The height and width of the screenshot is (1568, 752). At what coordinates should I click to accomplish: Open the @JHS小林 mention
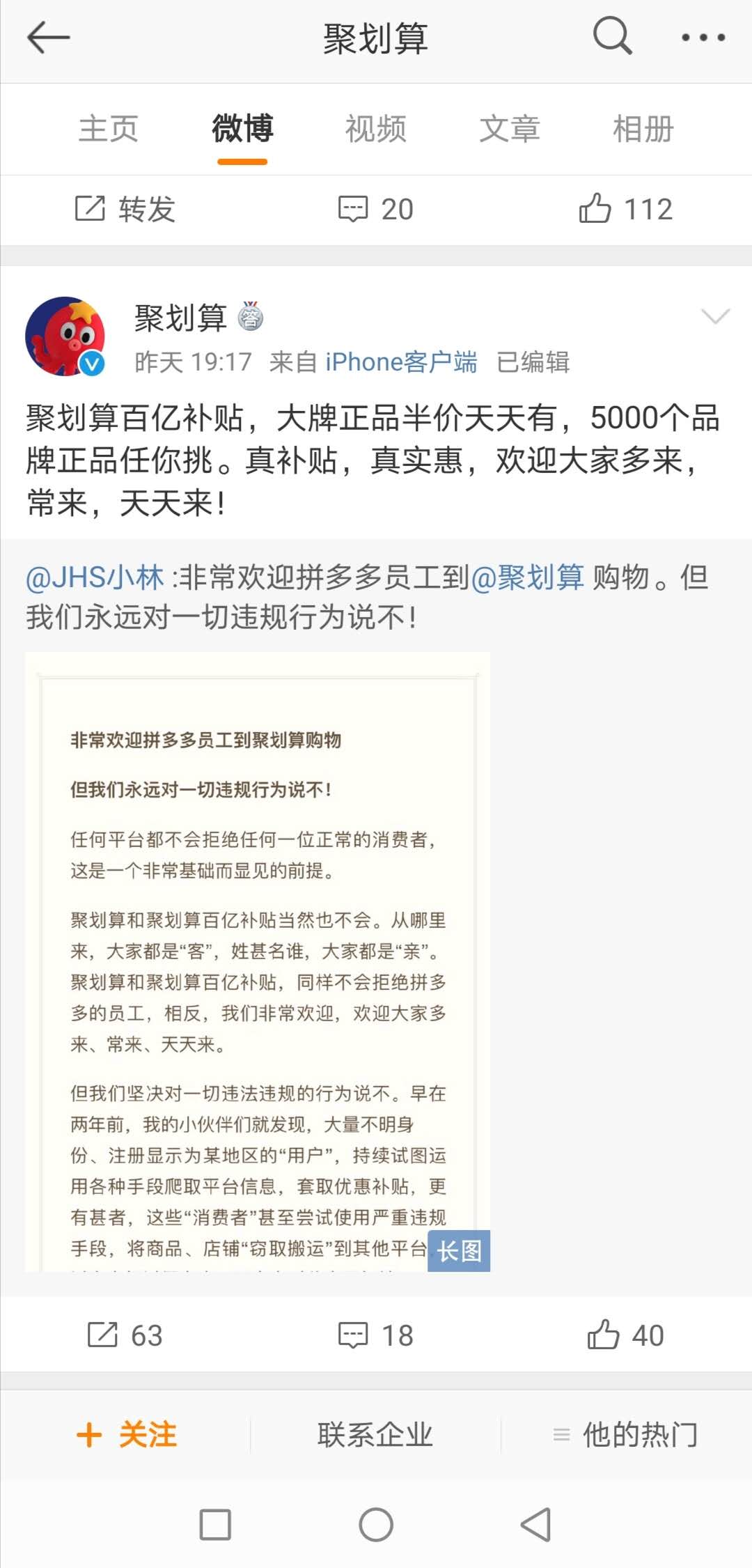tap(95, 577)
